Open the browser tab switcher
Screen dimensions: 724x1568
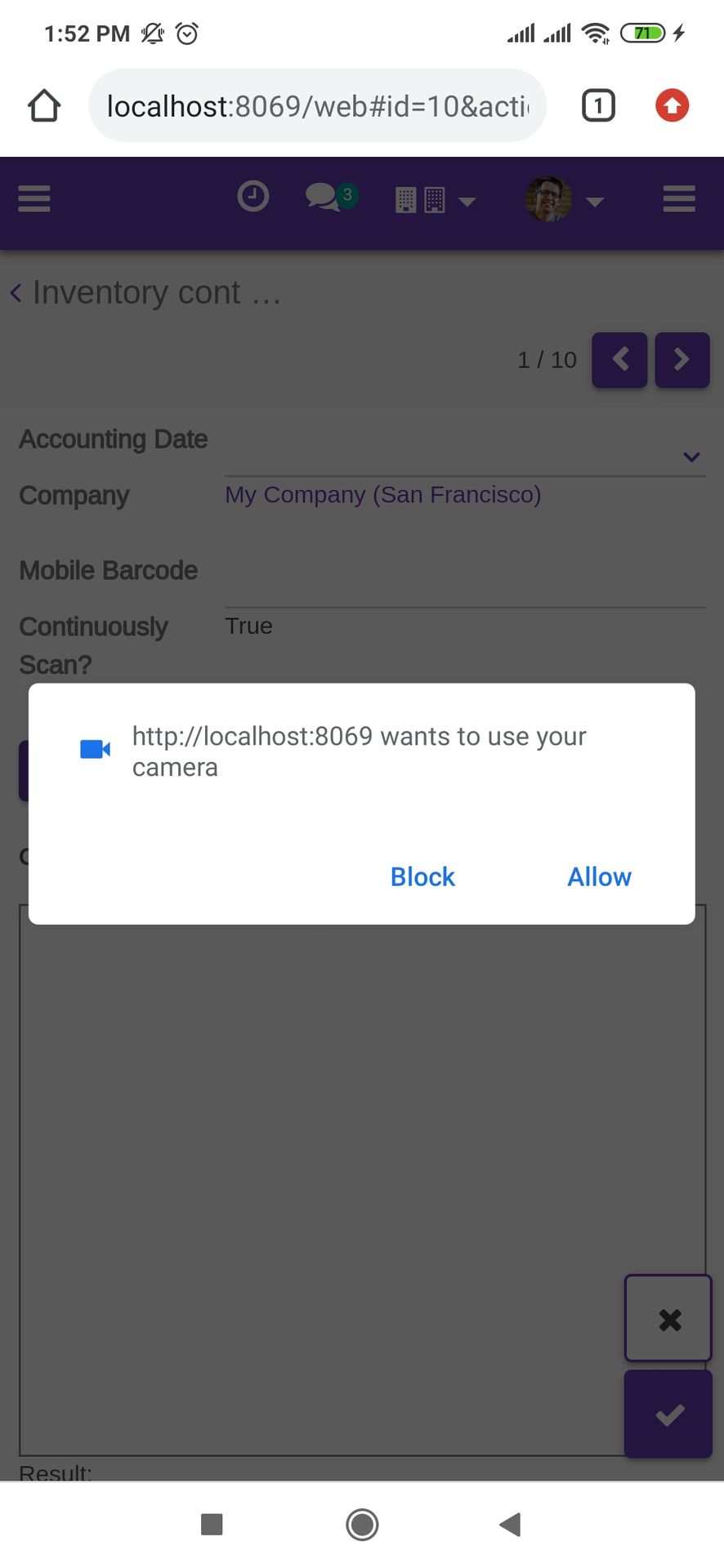(x=598, y=105)
